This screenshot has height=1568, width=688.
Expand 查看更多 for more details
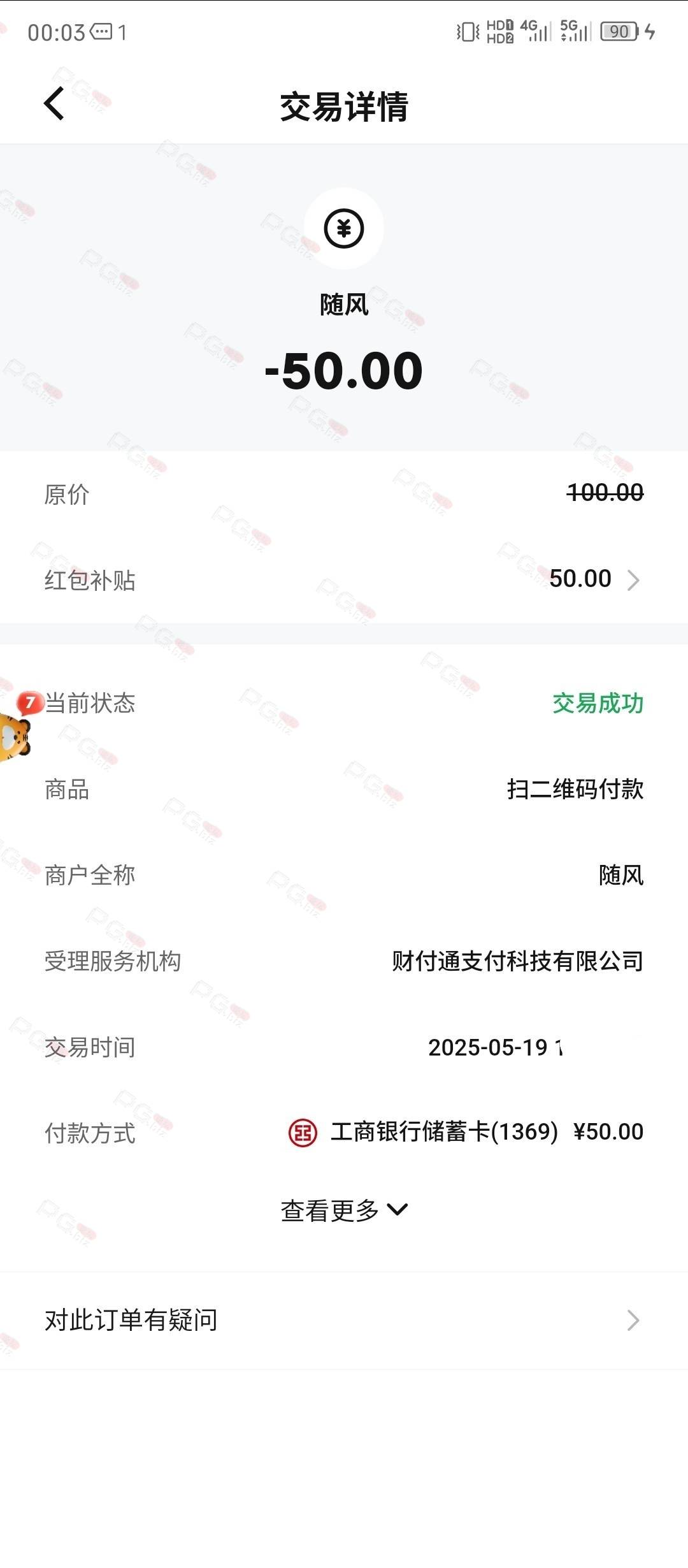click(344, 1210)
